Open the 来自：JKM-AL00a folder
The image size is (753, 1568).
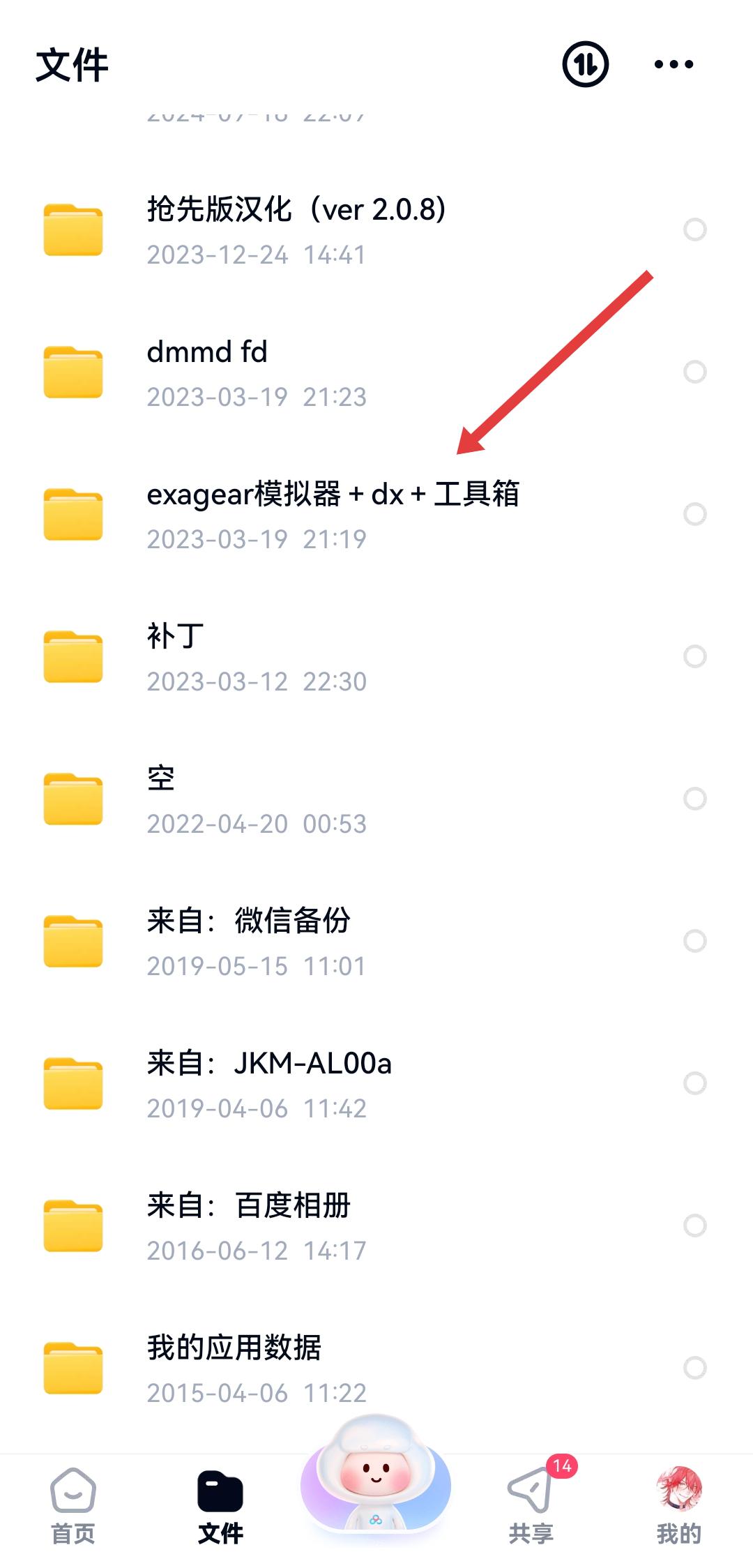(269, 1084)
